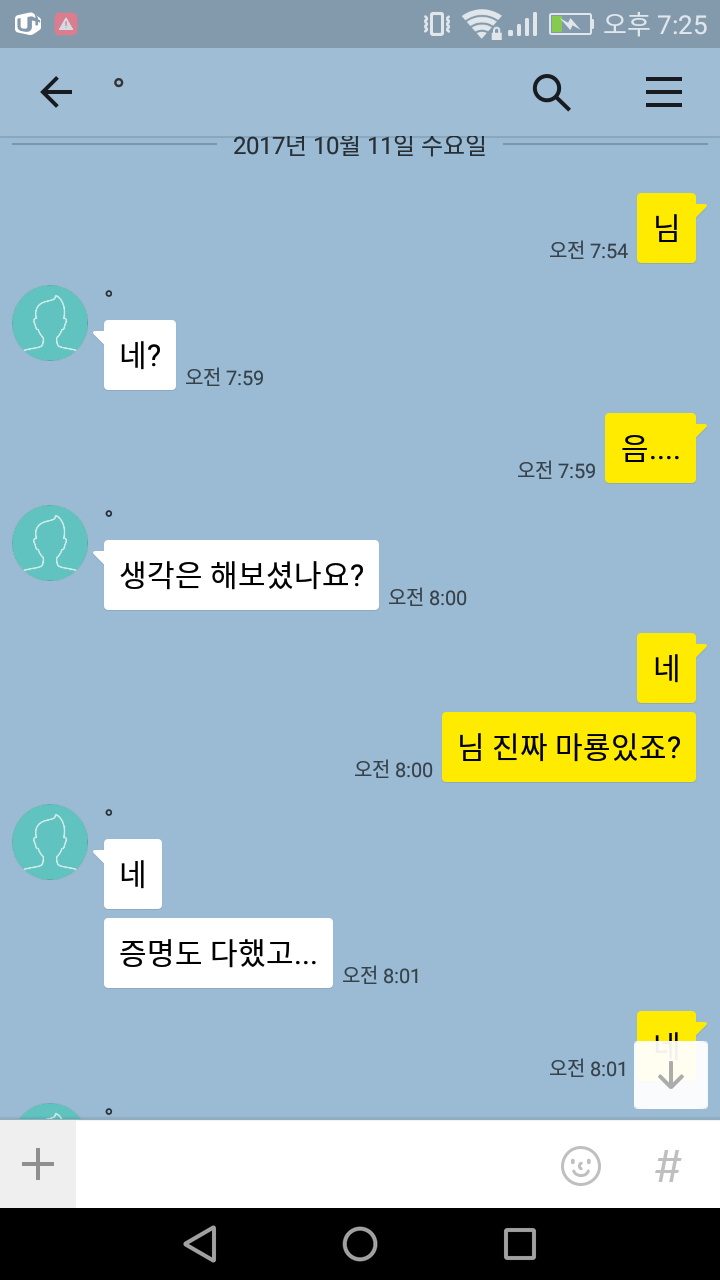The width and height of the screenshot is (720, 1280).
Task: Open the plus attachment menu
Action: pos(38,1164)
